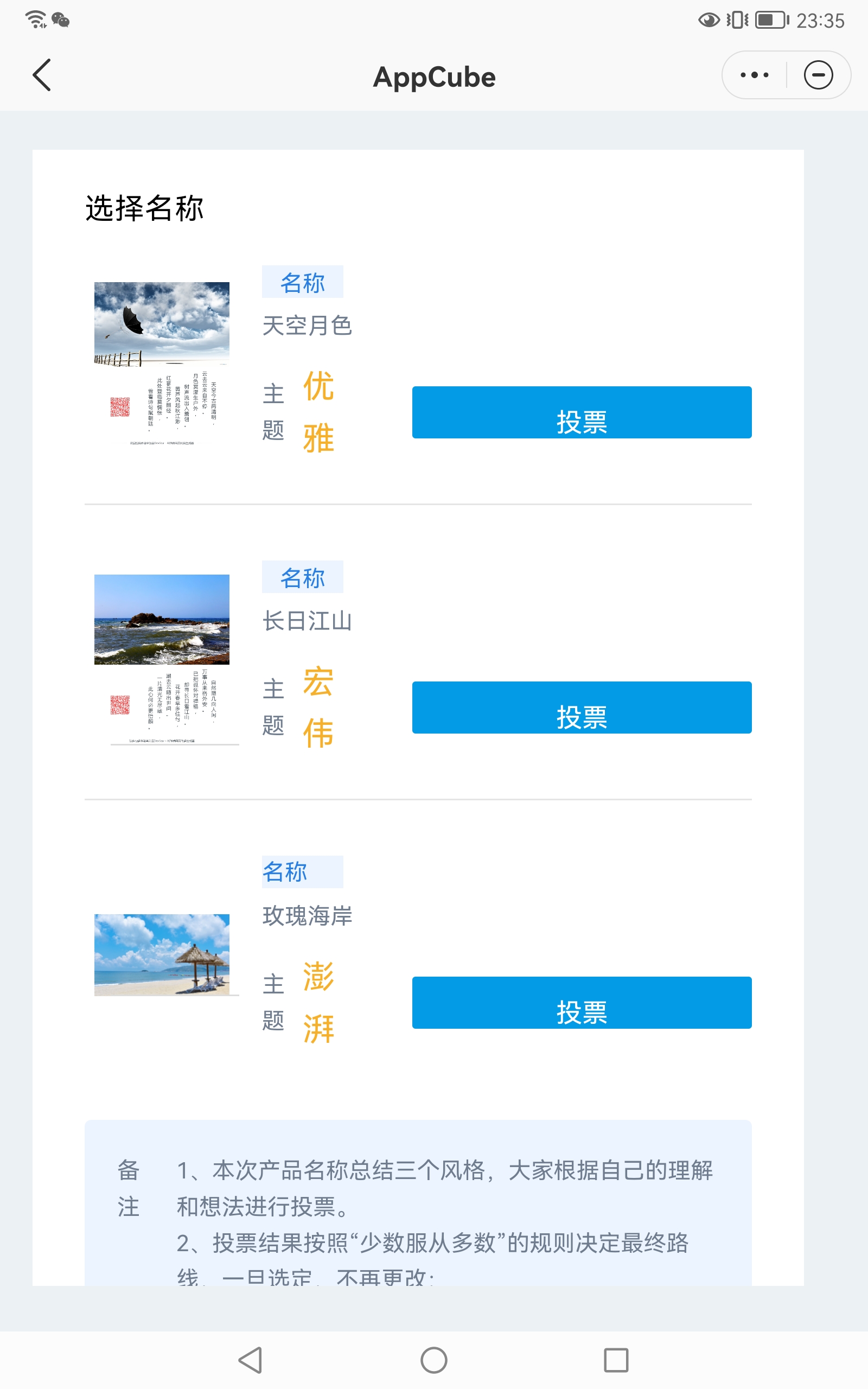Vote for 长日江山
Image resolution: width=868 pixels, height=1389 pixels.
[582, 707]
